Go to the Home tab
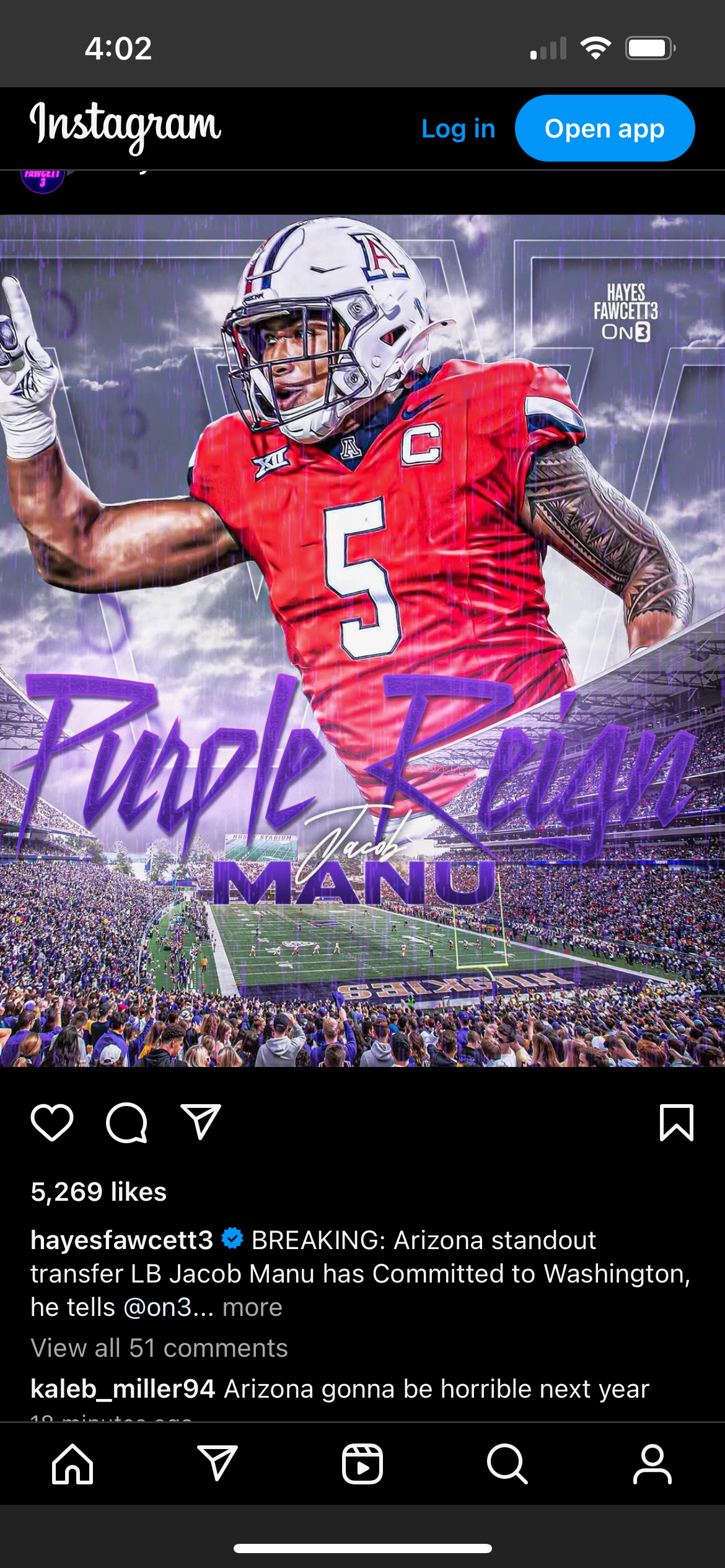Screen dimensions: 725x1568 point(72,1464)
